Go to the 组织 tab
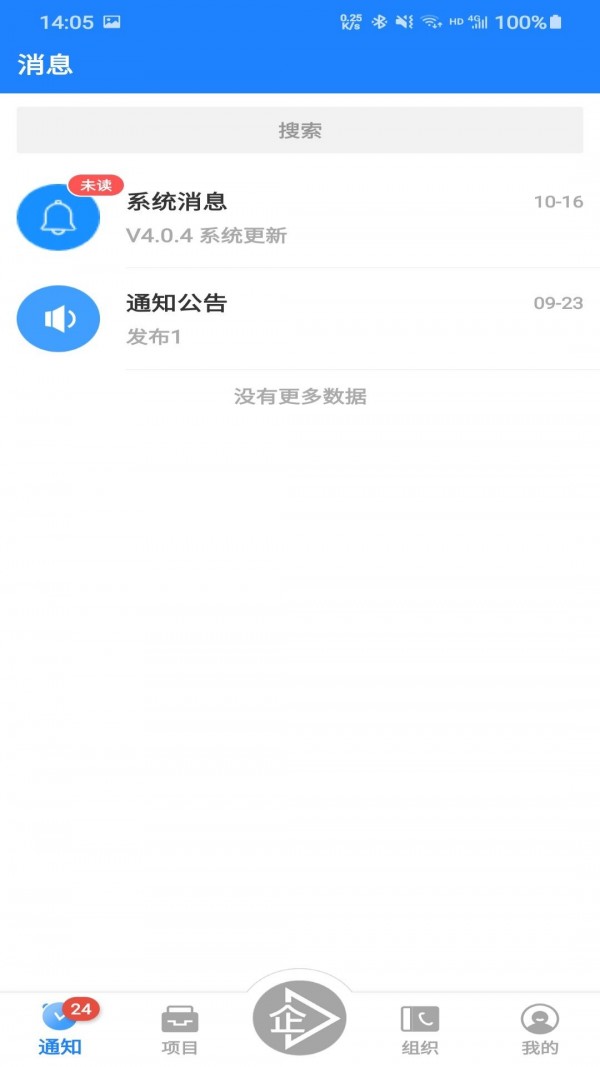 (x=420, y=1030)
